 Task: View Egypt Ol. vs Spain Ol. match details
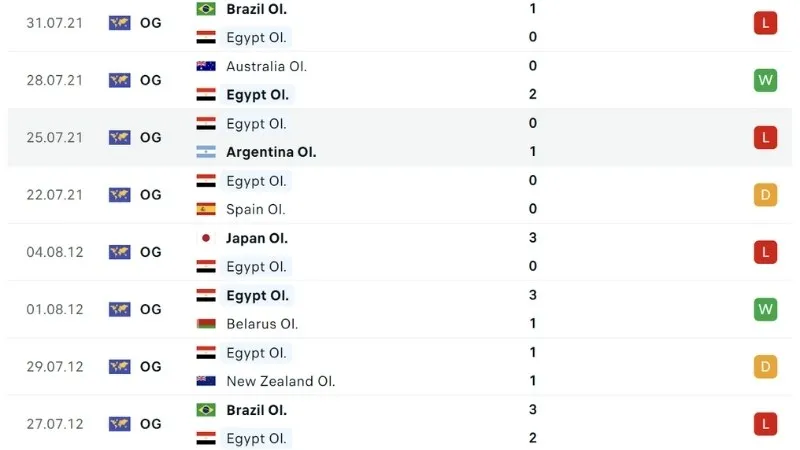click(400, 195)
